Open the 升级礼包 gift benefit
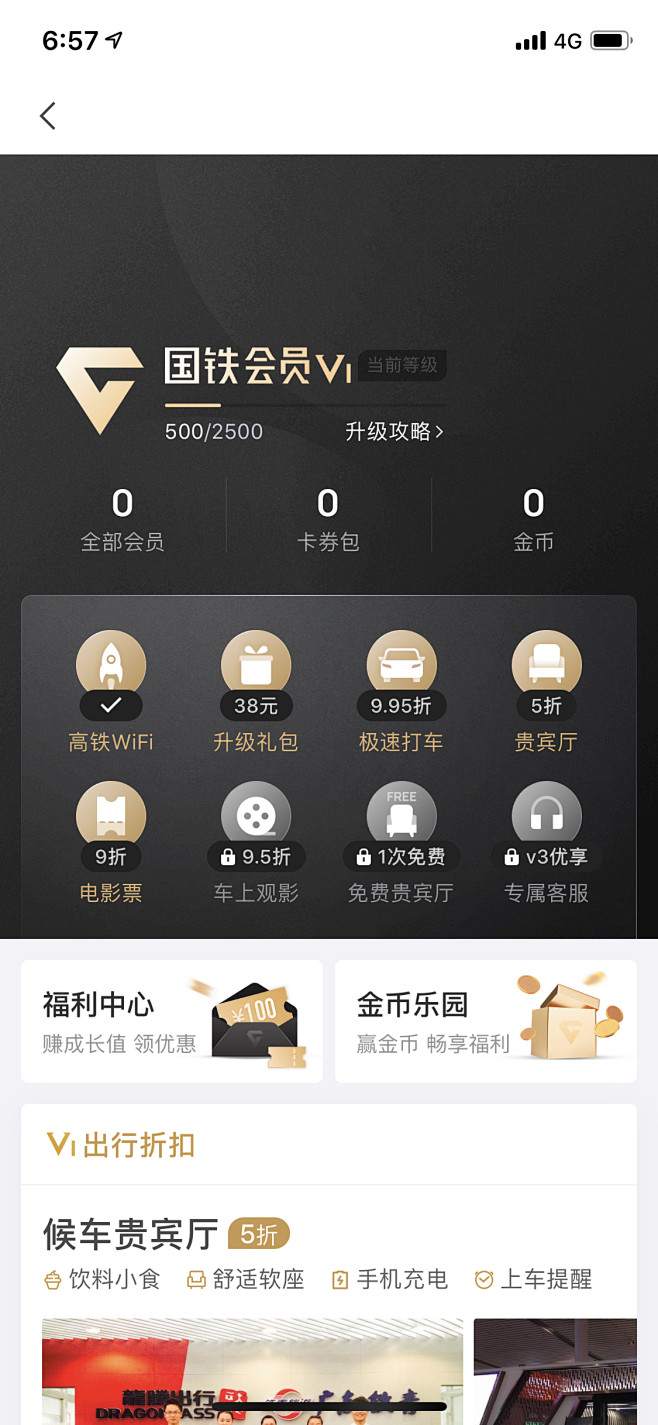Viewport: 658px width, 1425px height. (x=256, y=692)
